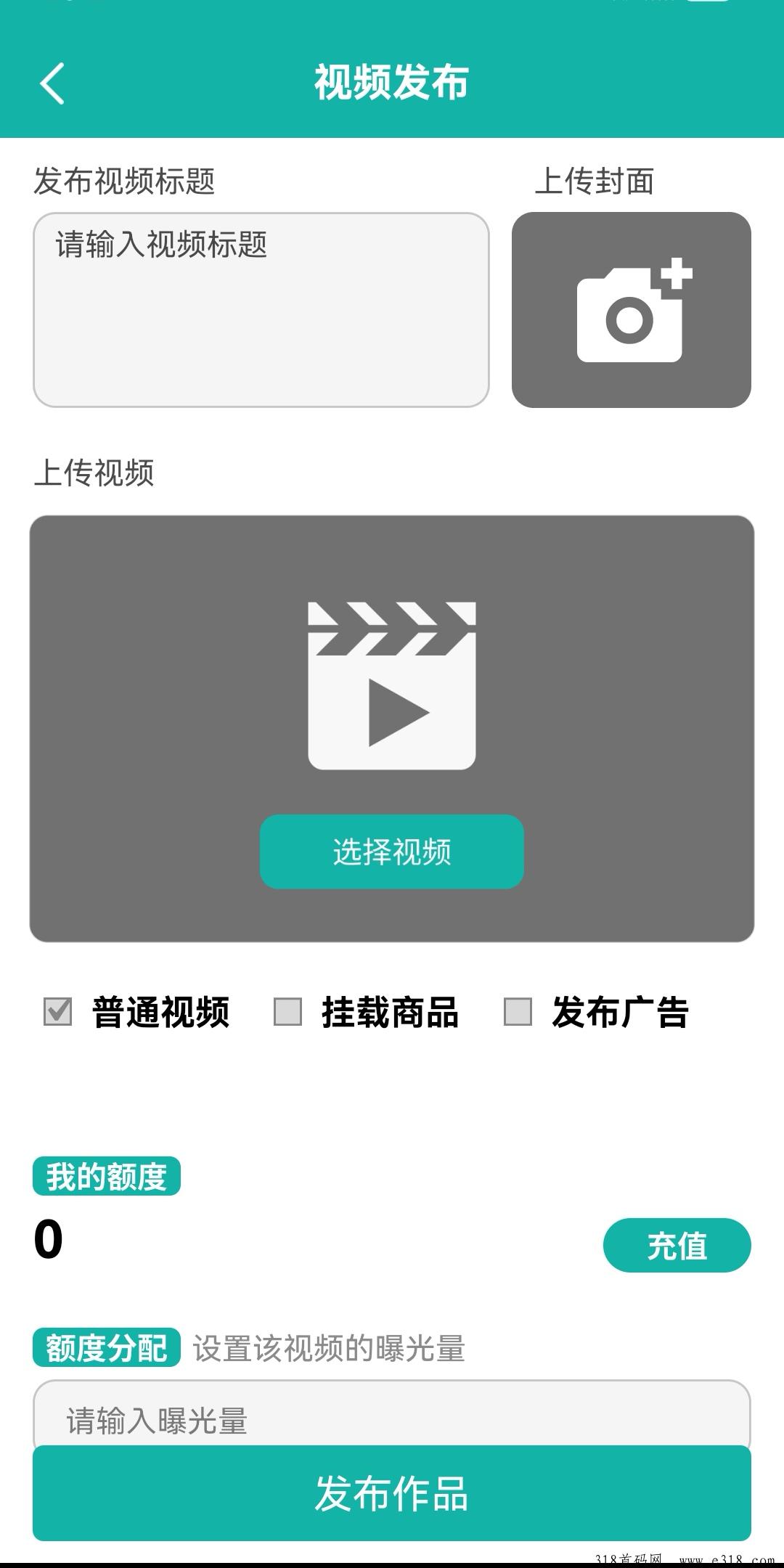Tap the 选择视频 button
The height and width of the screenshot is (1568, 784).
point(392,852)
